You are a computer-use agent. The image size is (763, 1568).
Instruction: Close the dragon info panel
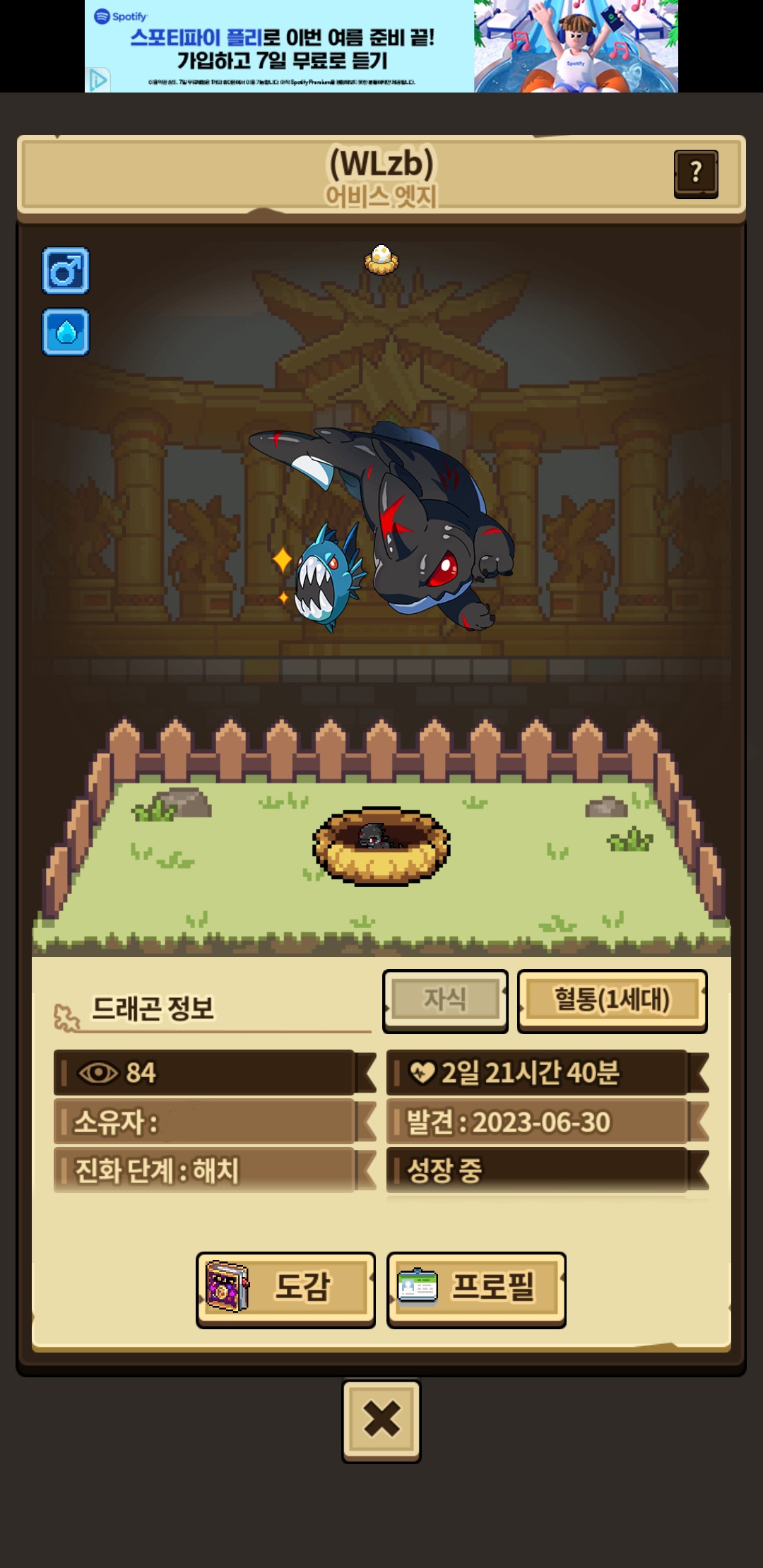(x=381, y=1421)
